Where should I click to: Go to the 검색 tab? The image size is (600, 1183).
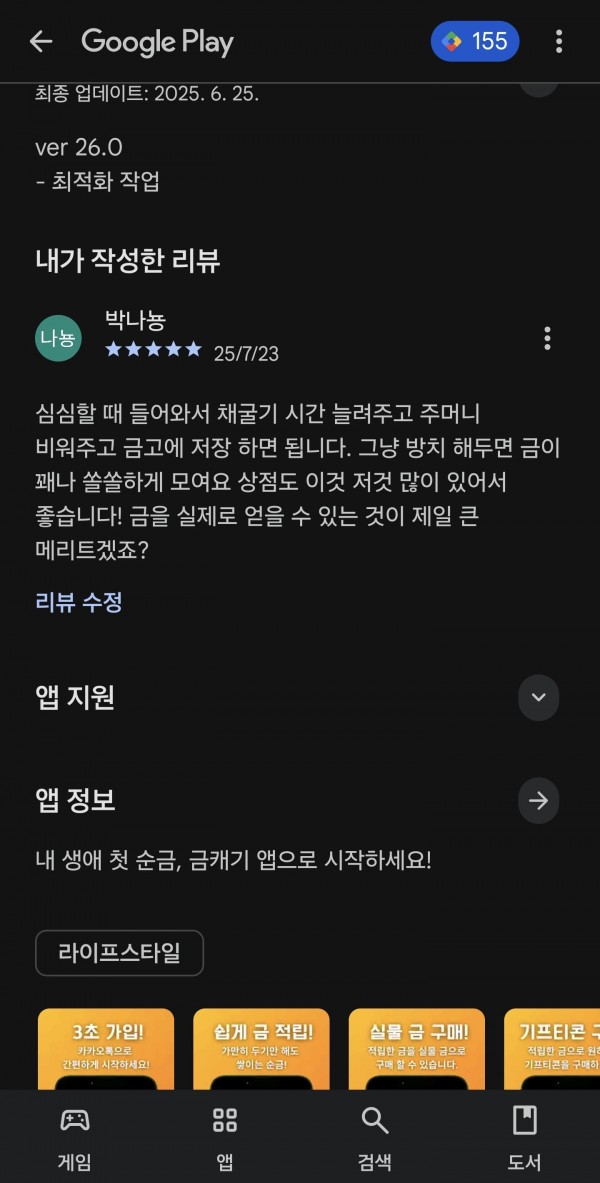(375, 1138)
